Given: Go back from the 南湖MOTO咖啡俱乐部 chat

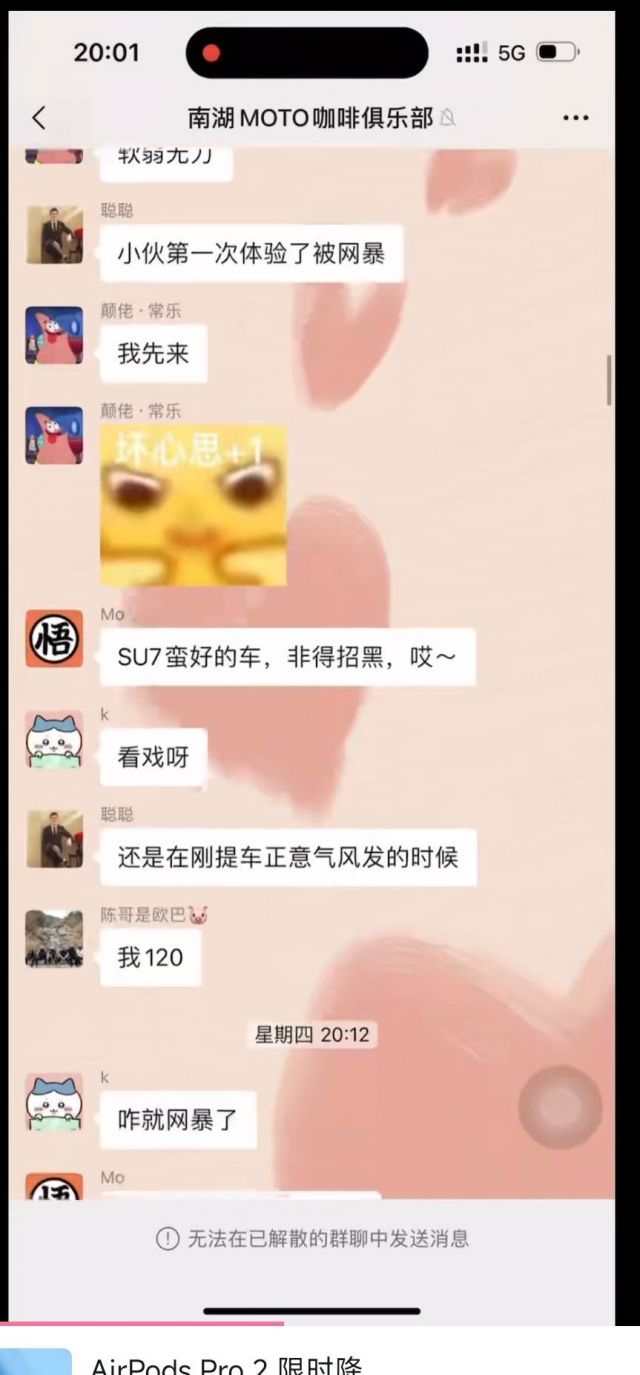Looking at the screenshot, I should pyautogui.click(x=39, y=118).
